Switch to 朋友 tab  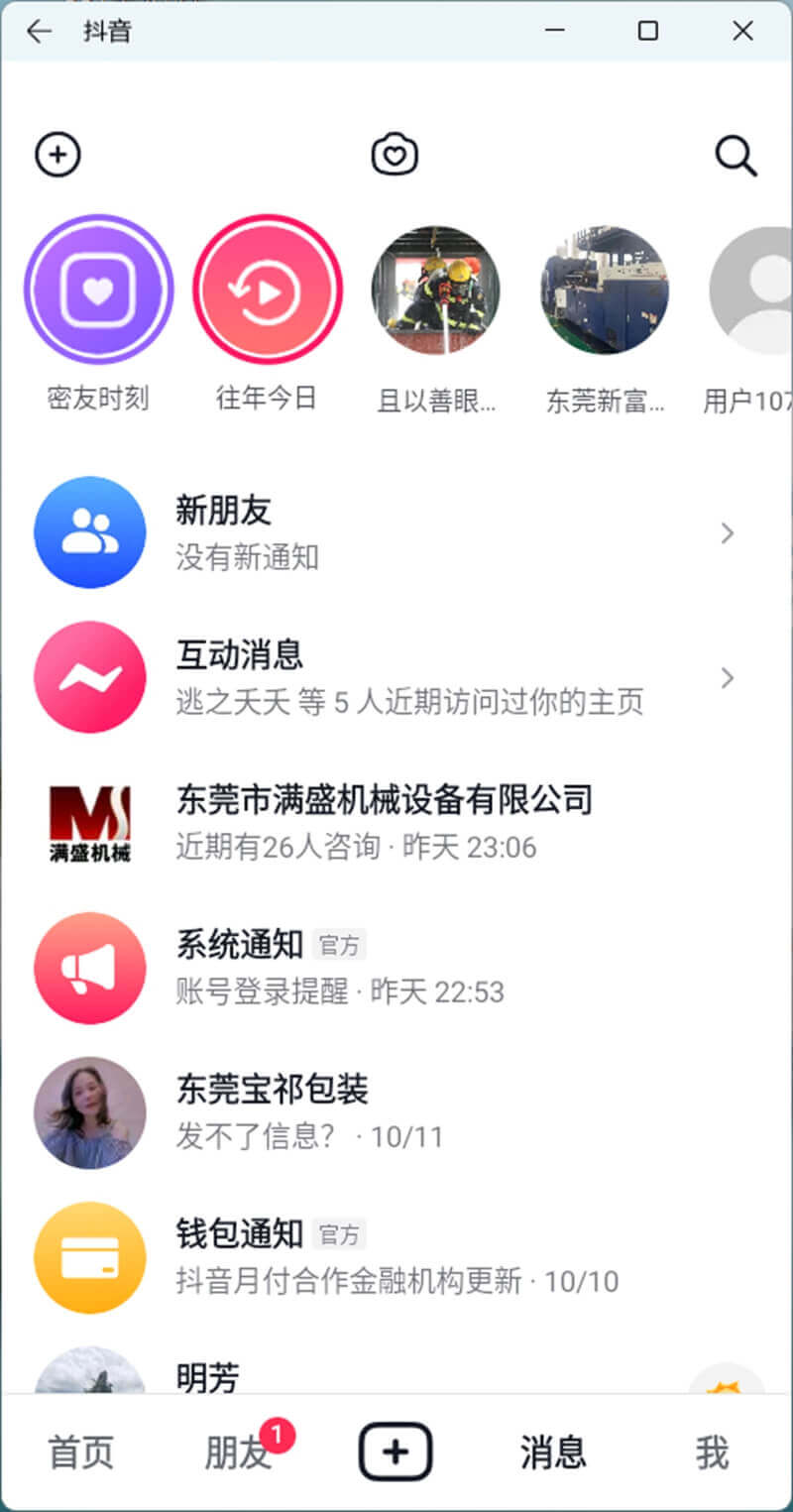[238, 1454]
